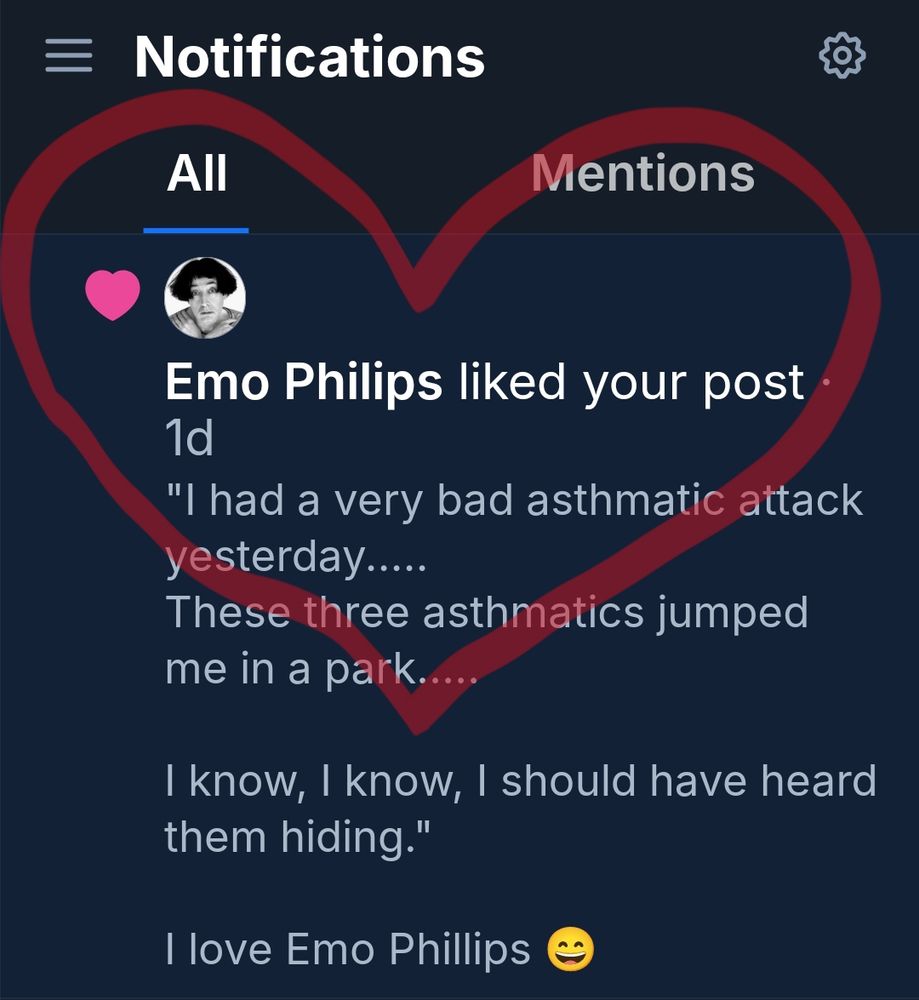Select the All tab
Image resolution: width=919 pixels, height=1000 pixels.
coord(196,173)
